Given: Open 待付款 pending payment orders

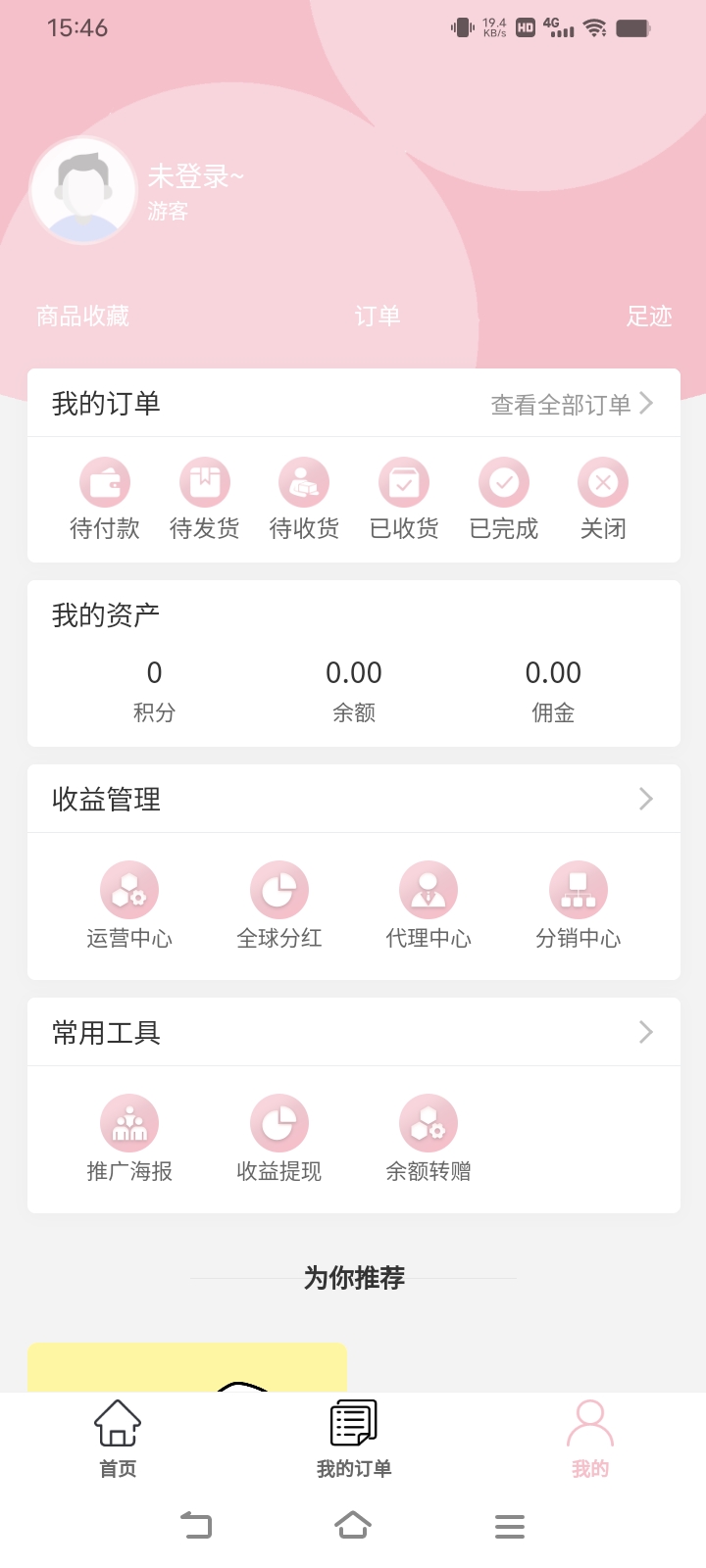Looking at the screenshot, I should [105, 500].
